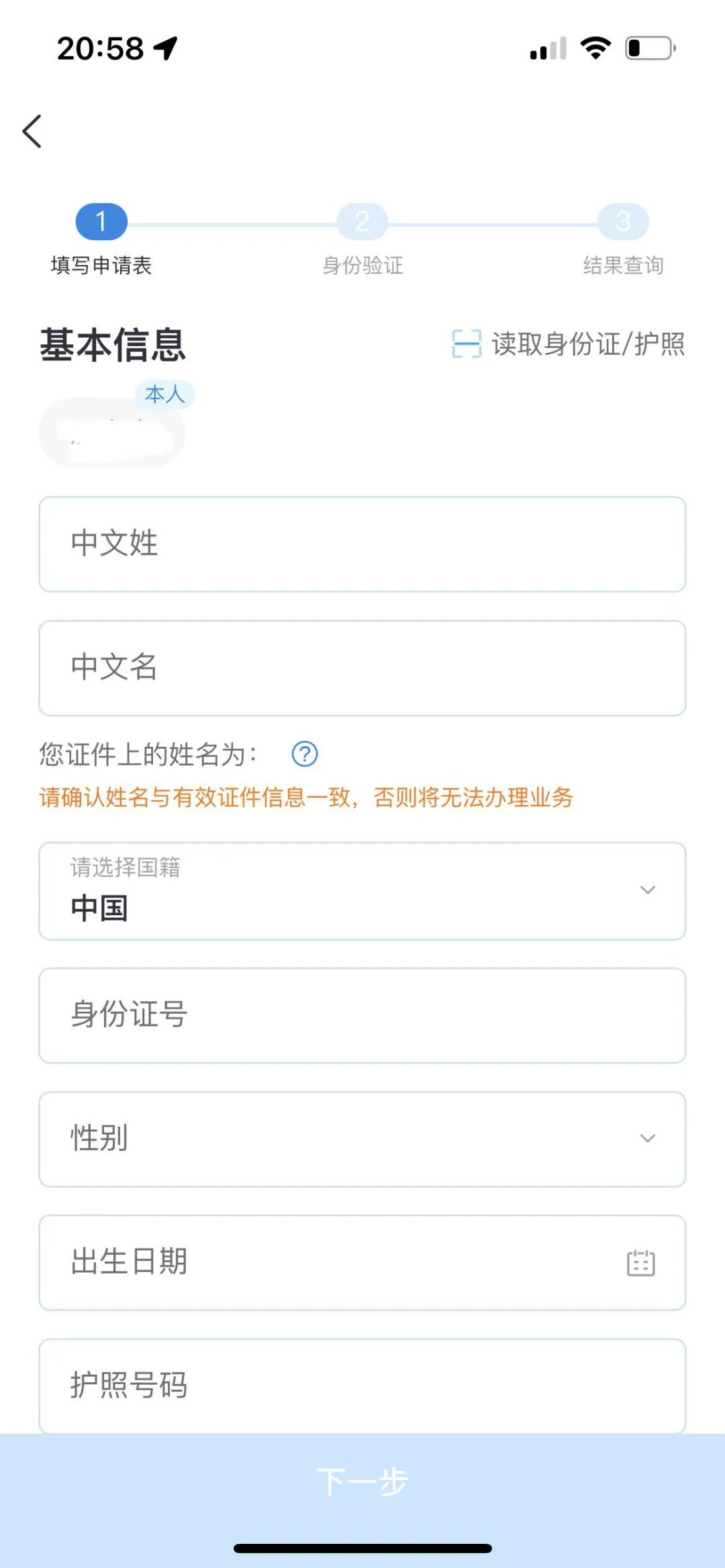The image size is (725, 1568).
Task: Select step 2 身份验证 in the progress bar
Action: 362,223
